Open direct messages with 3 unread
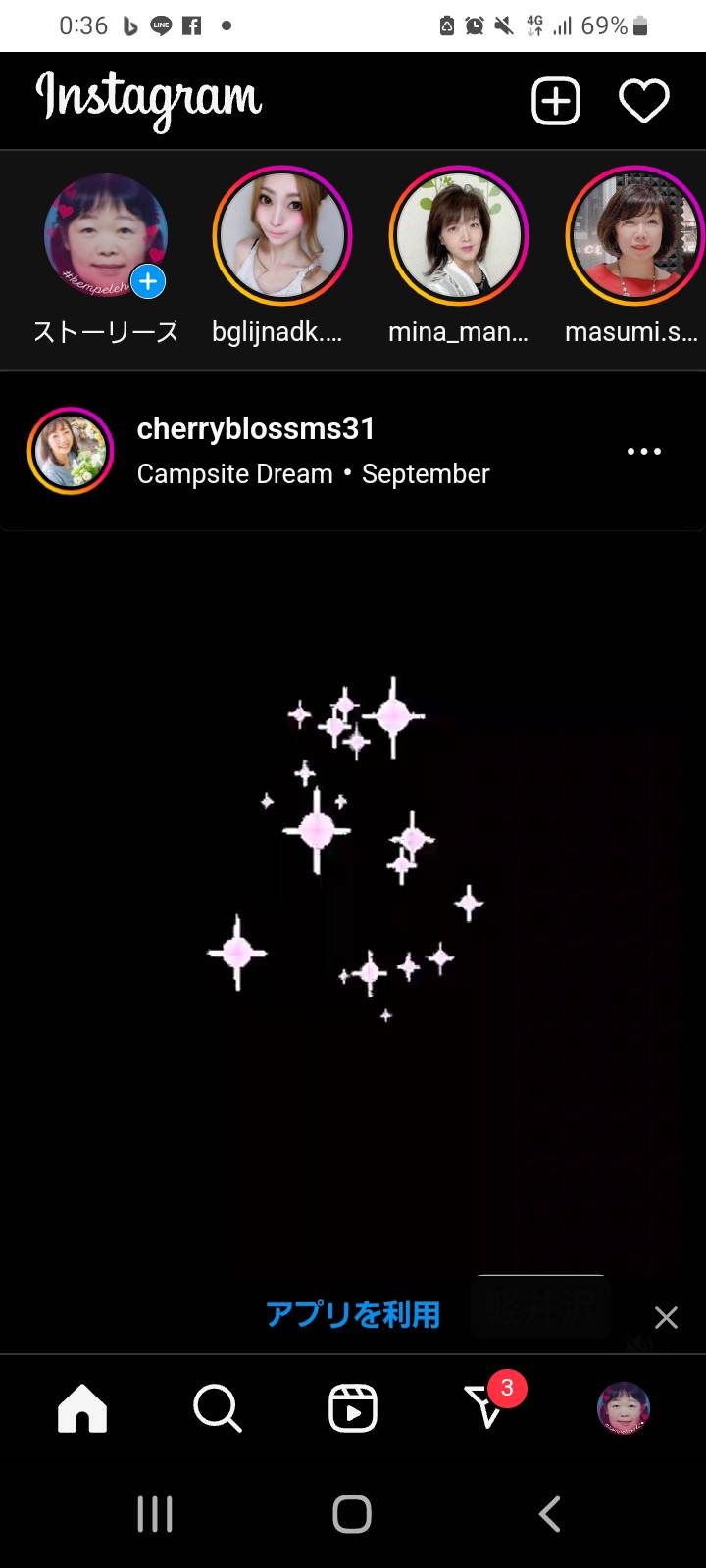This screenshot has height=1568, width=706. pyautogui.click(x=487, y=1406)
